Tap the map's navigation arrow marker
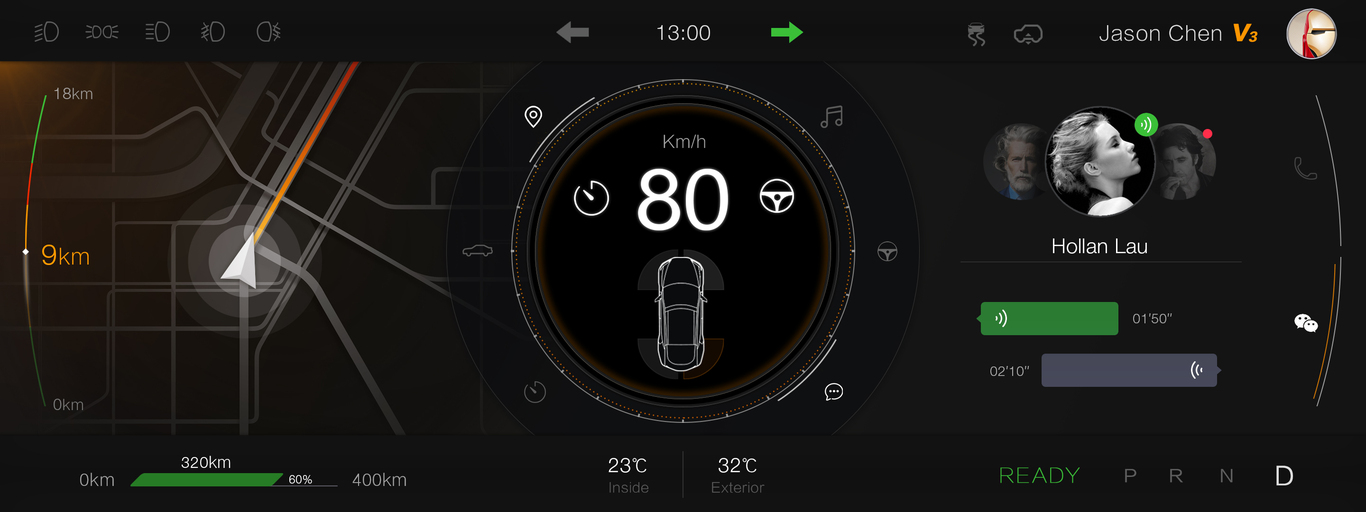Viewport: 1366px width, 512px height. [242, 261]
